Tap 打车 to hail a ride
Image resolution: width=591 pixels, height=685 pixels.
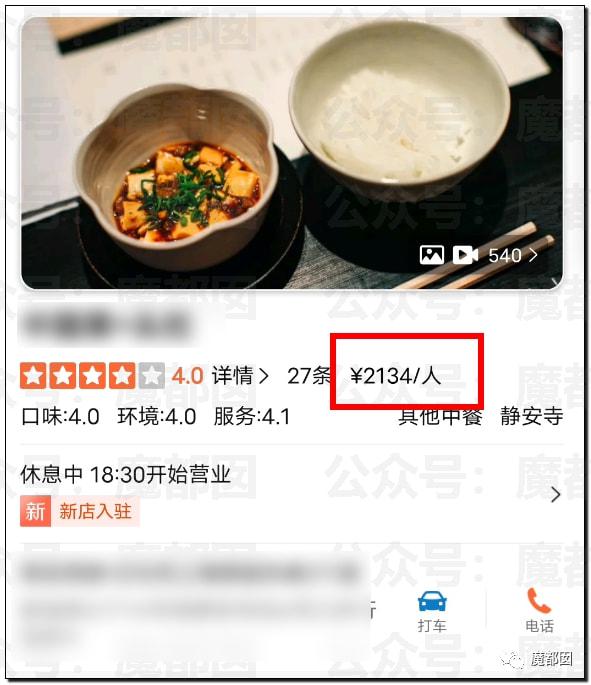432,612
